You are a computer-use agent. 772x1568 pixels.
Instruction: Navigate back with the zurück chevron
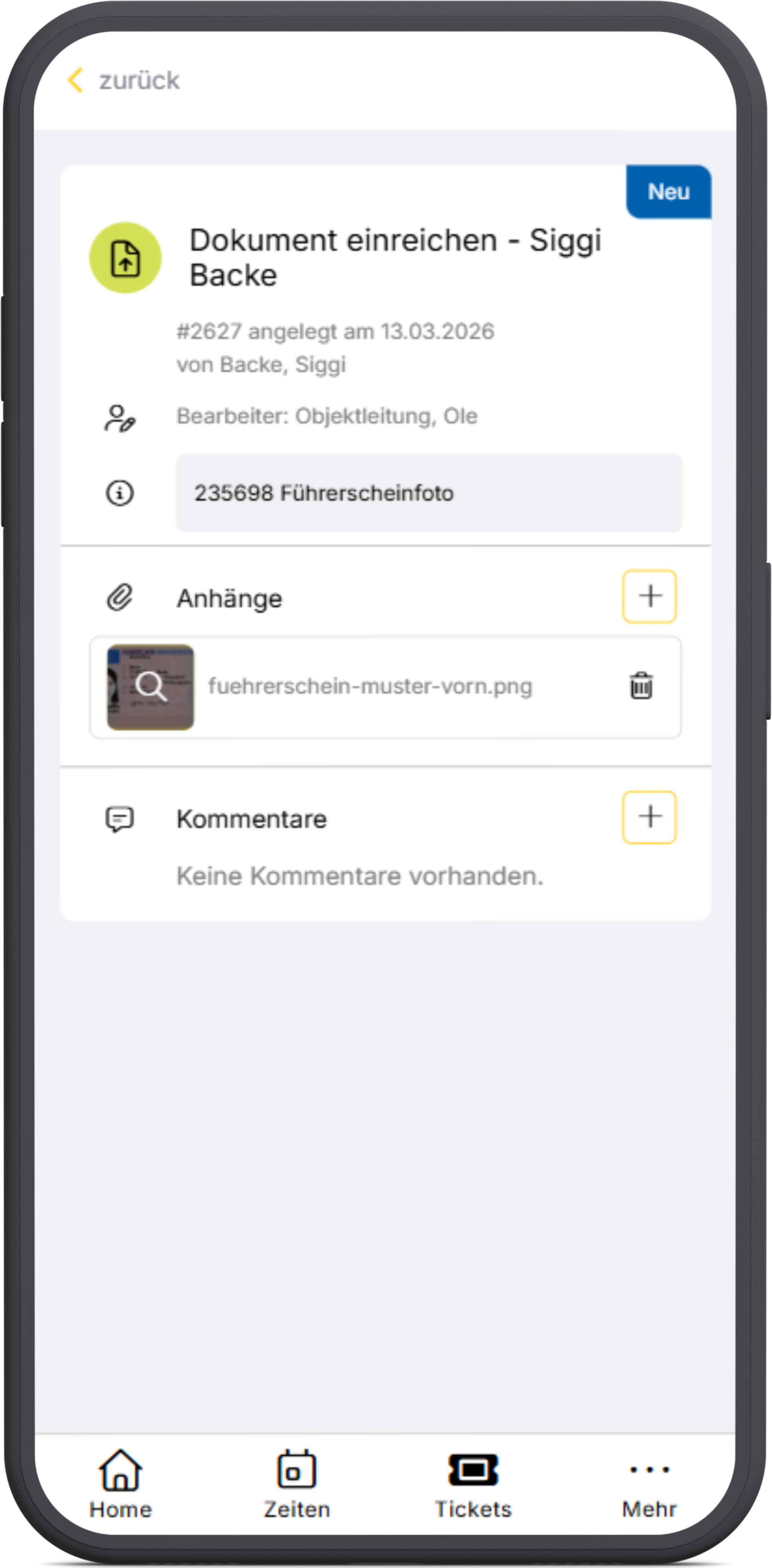[77, 80]
